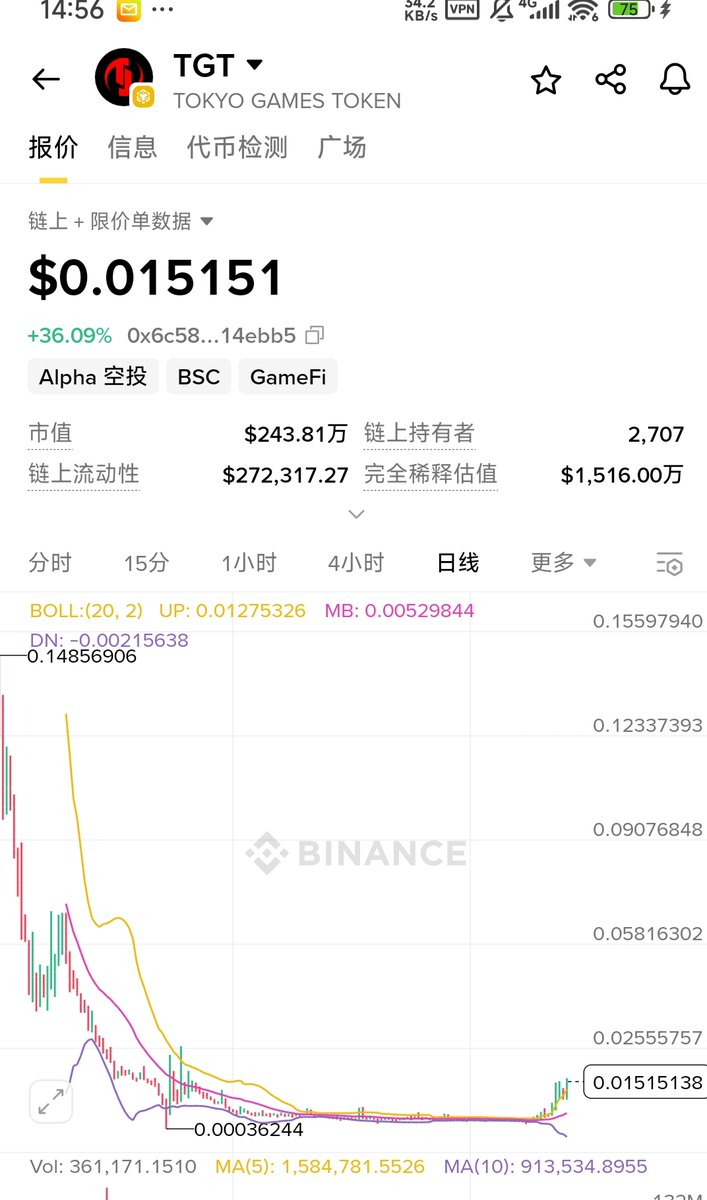The image size is (707, 1200).
Task: Switch to the 代币检测 tab
Action: click(x=237, y=148)
